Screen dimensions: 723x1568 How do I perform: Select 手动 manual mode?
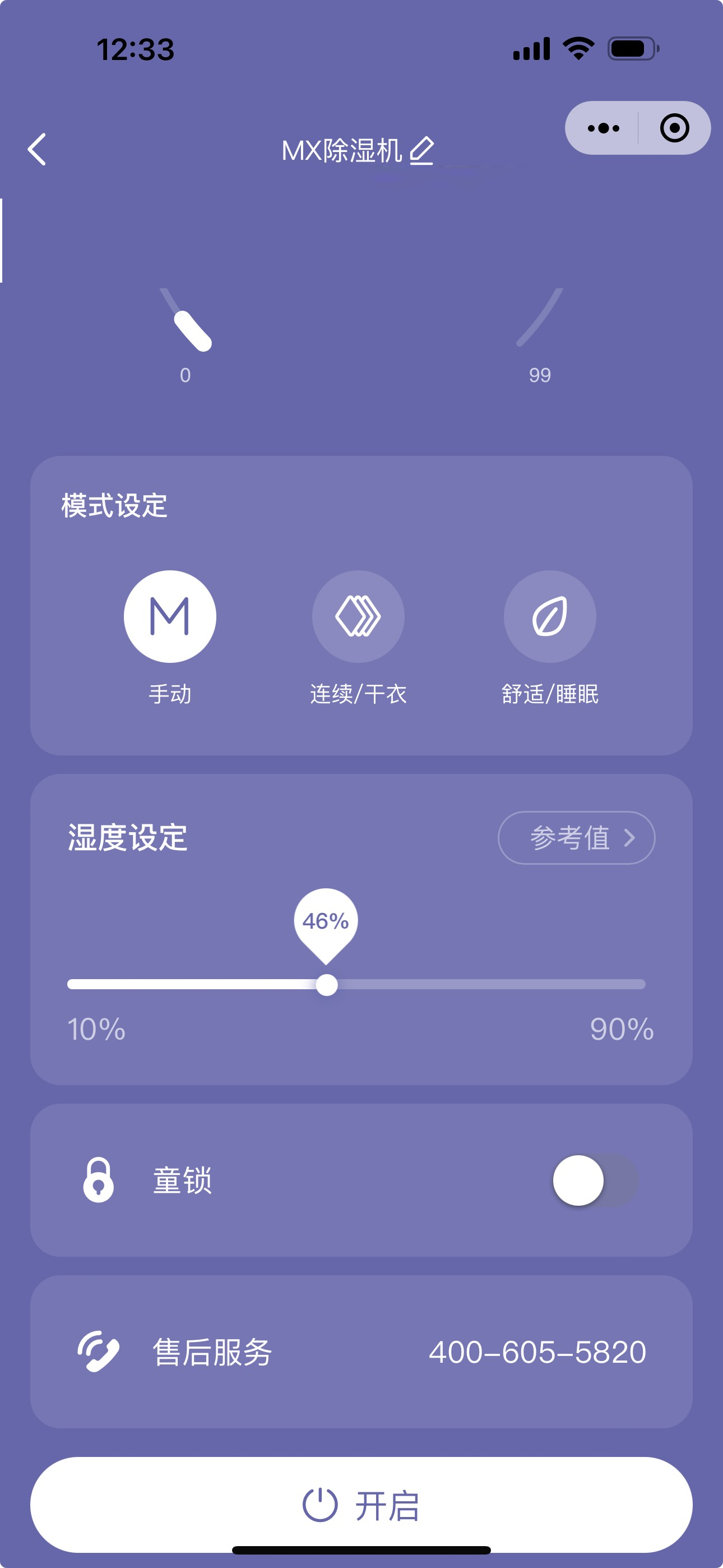click(x=170, y=616)
